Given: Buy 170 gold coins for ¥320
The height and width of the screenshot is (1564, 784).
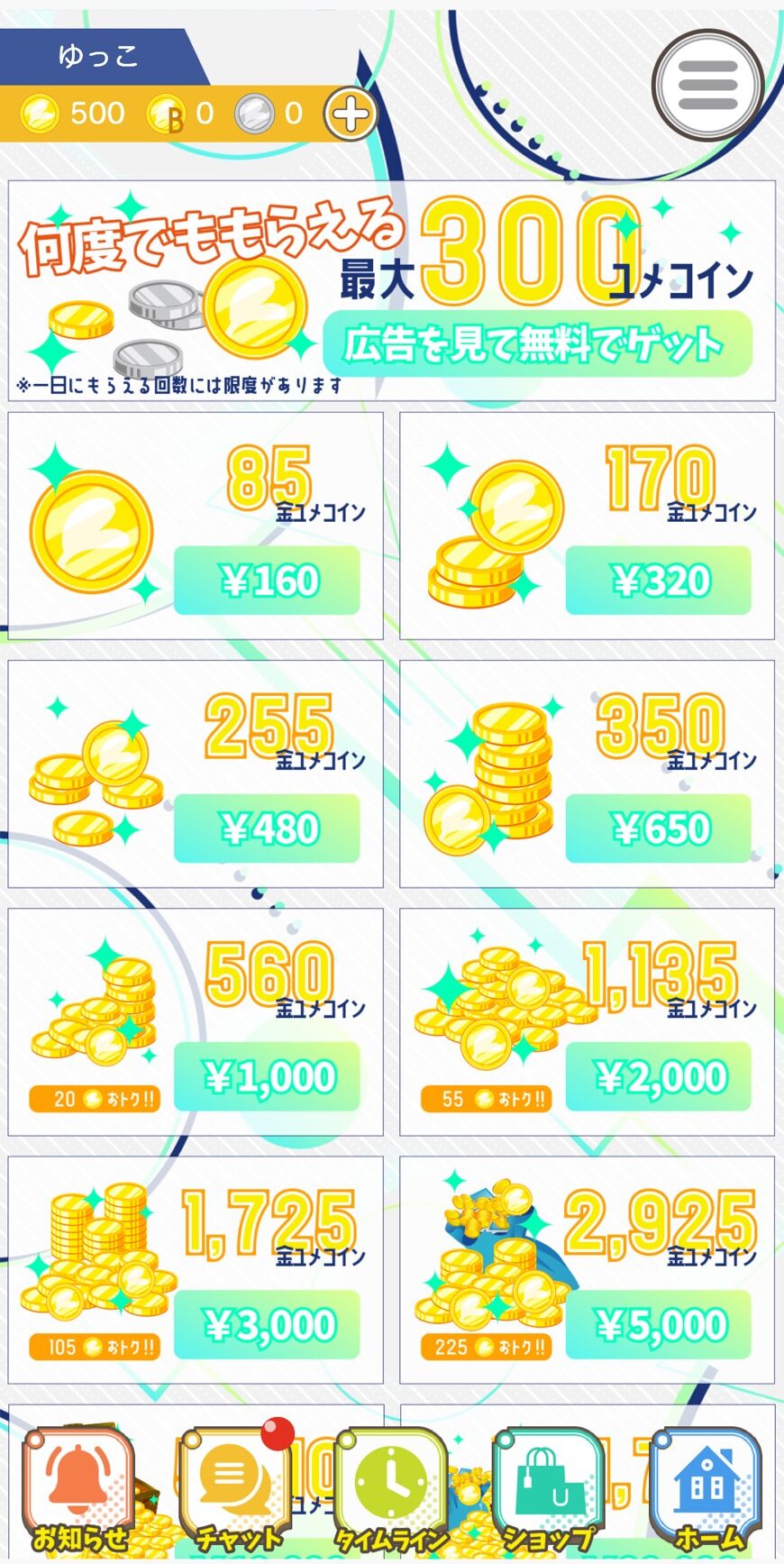Looking at the screenshot, I should coord(658,581).
